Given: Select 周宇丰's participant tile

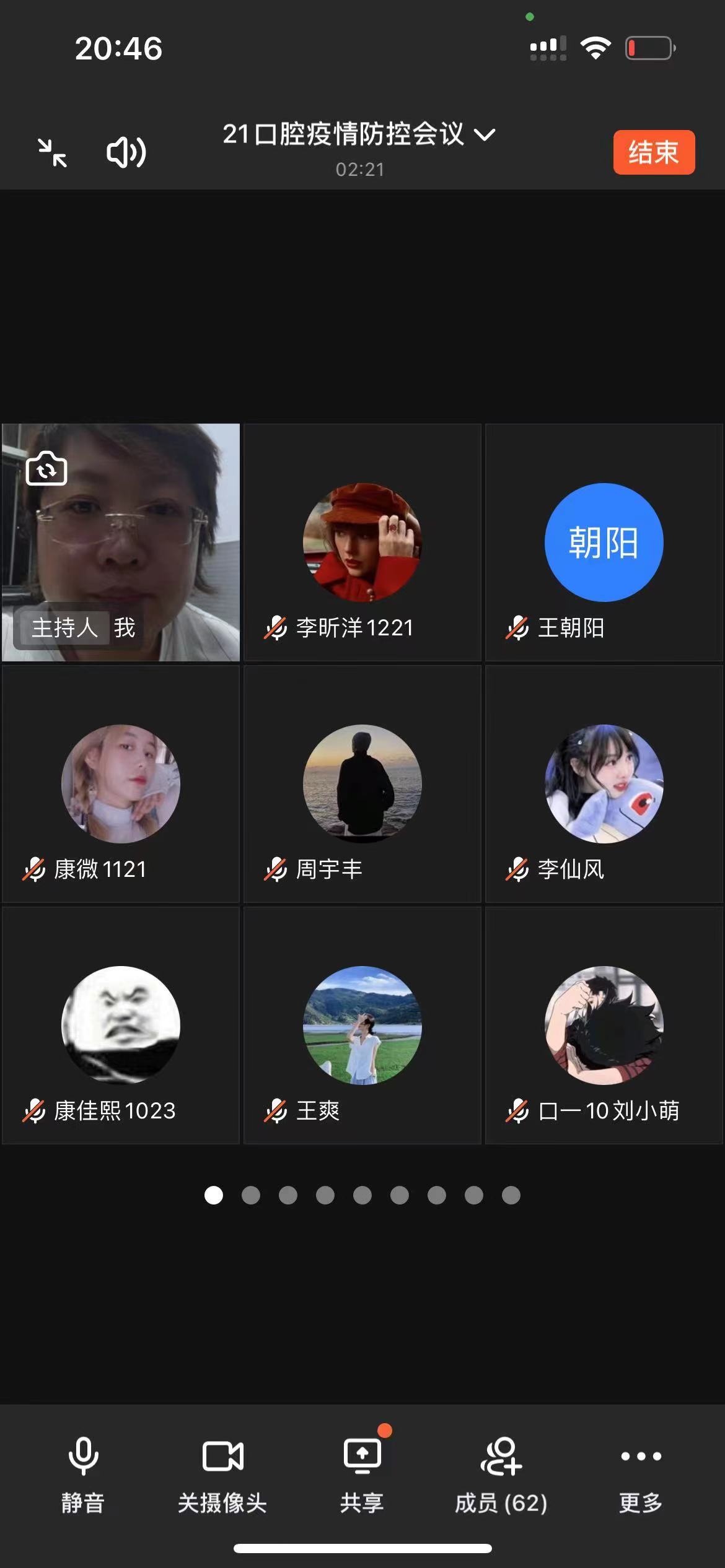Looking at the screenshot, I should [x=362, y=784].
